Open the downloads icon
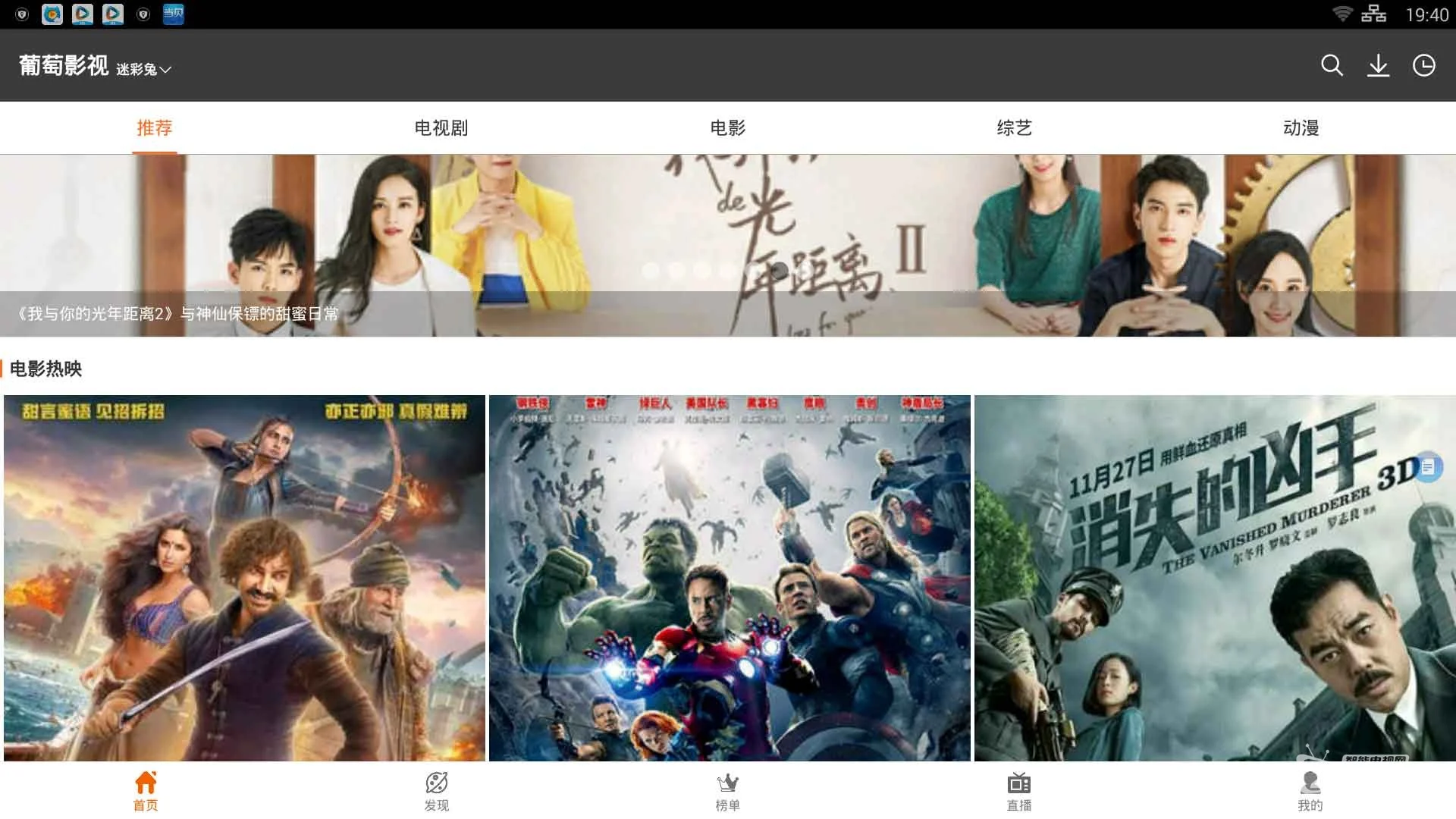 click(1378, 66)
